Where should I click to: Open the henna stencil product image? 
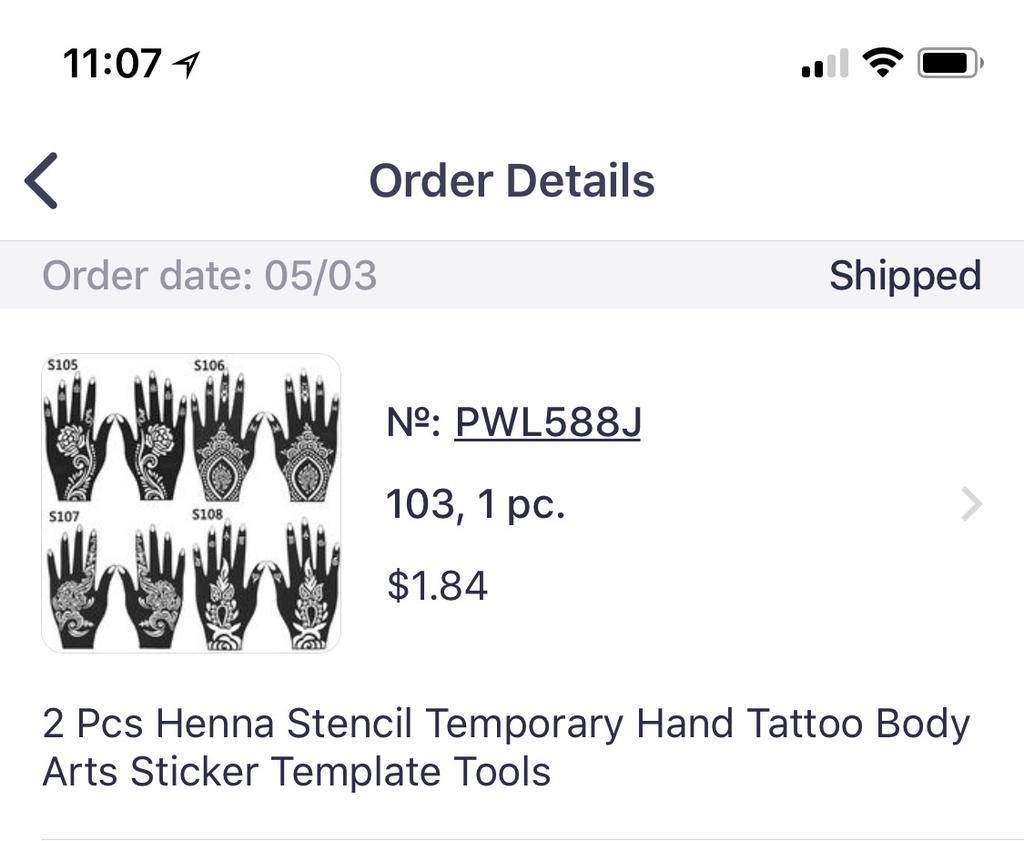(191, 503)
